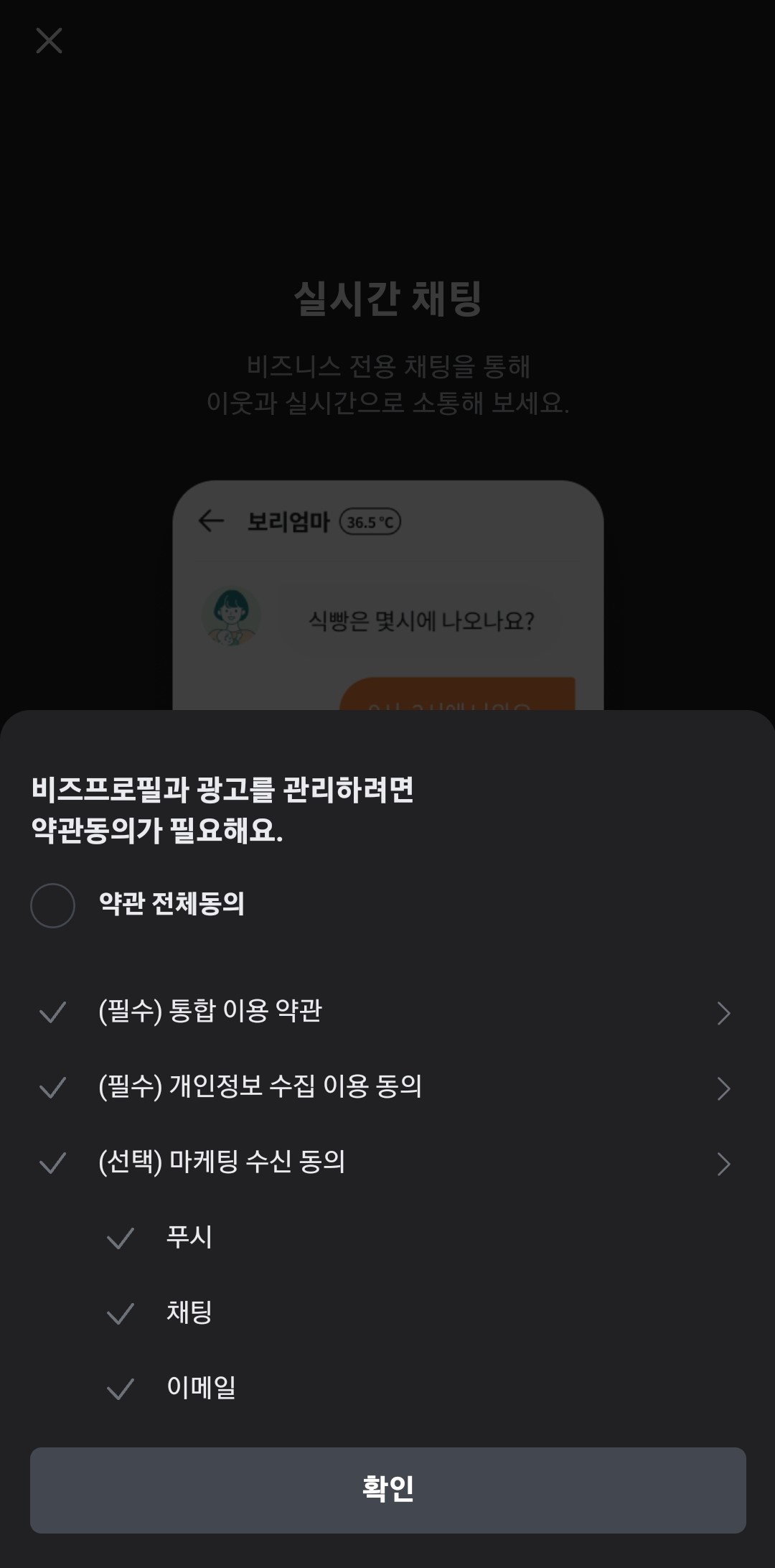Click the back arrow in the chat preview
Screen dimensions: 775x1568
pos(210,520)
